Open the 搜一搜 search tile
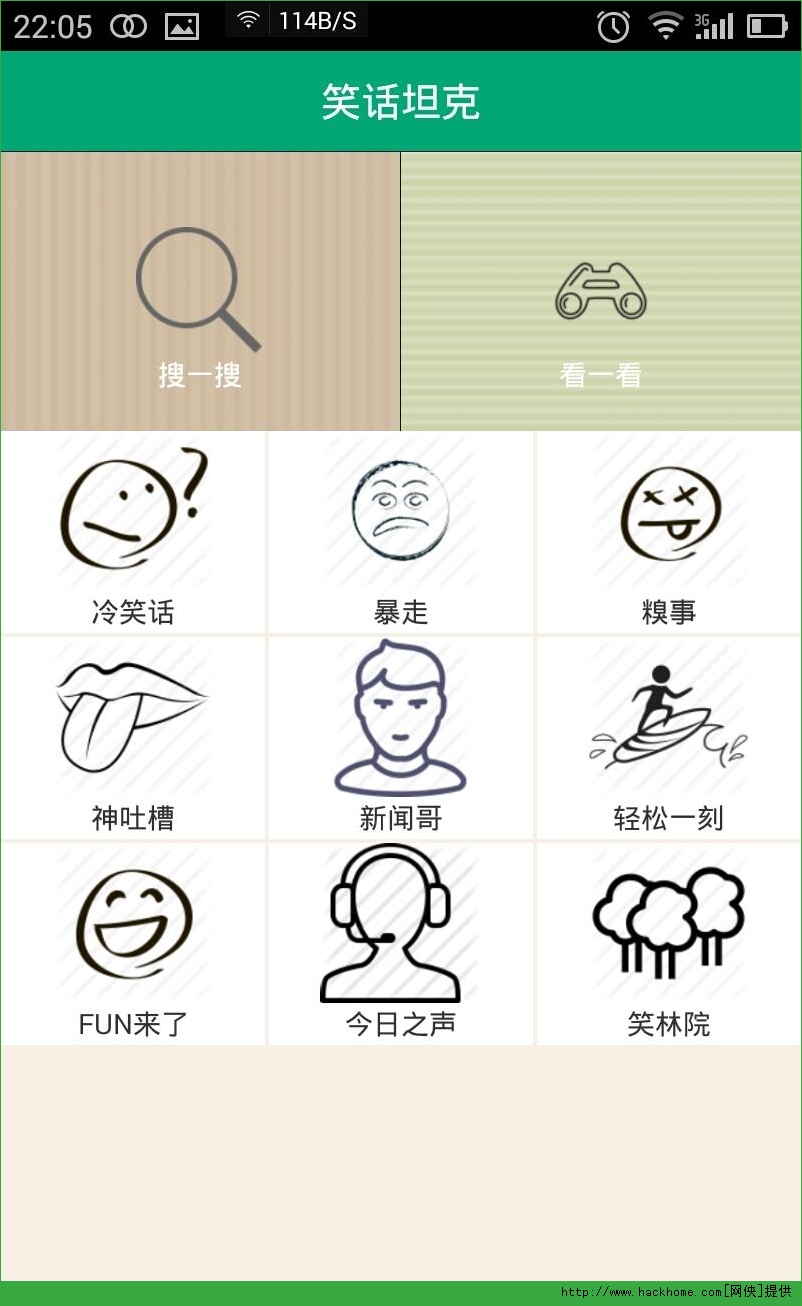Viewport: 802px width, 1306px height. point(200,292)
